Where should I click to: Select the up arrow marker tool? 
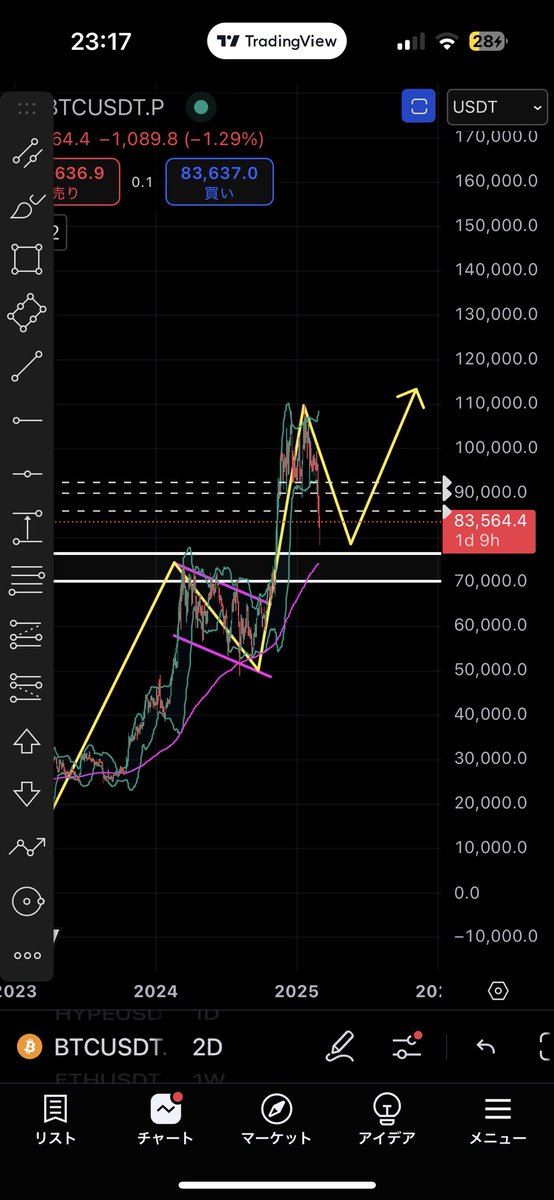click(27, 741)
